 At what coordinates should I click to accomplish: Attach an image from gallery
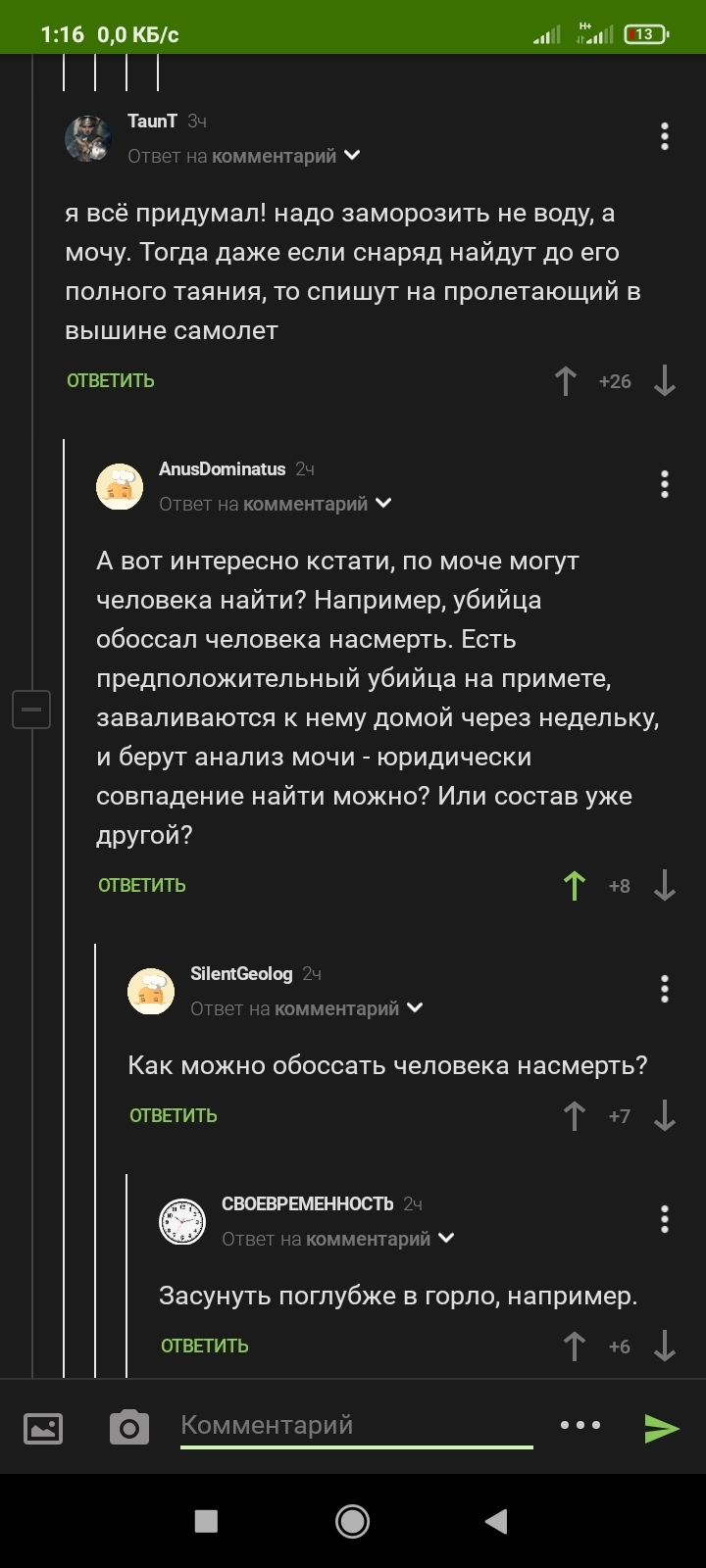(43, 1429)
